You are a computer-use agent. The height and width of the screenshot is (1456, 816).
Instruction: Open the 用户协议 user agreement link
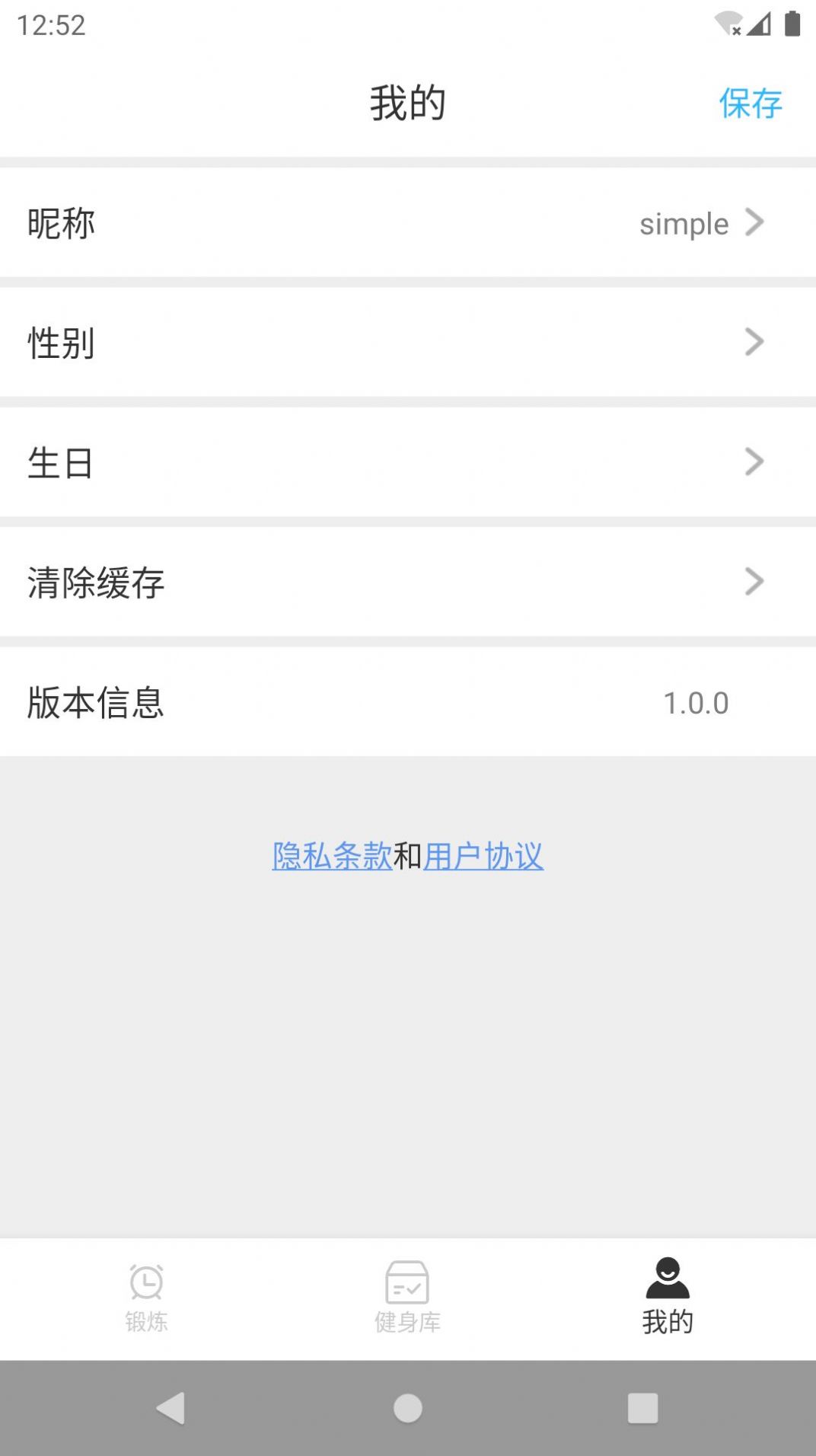pyautogui.click(x=484, y=857)
